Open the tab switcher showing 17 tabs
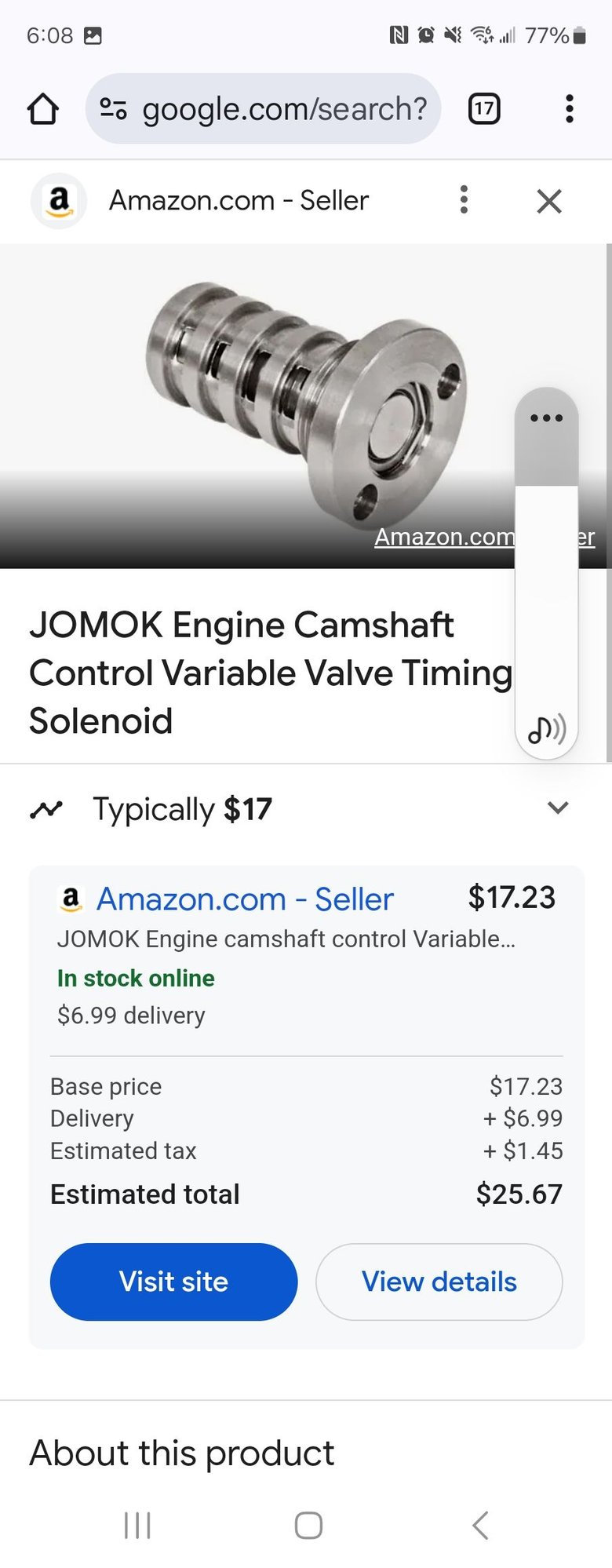 (484, 109)
